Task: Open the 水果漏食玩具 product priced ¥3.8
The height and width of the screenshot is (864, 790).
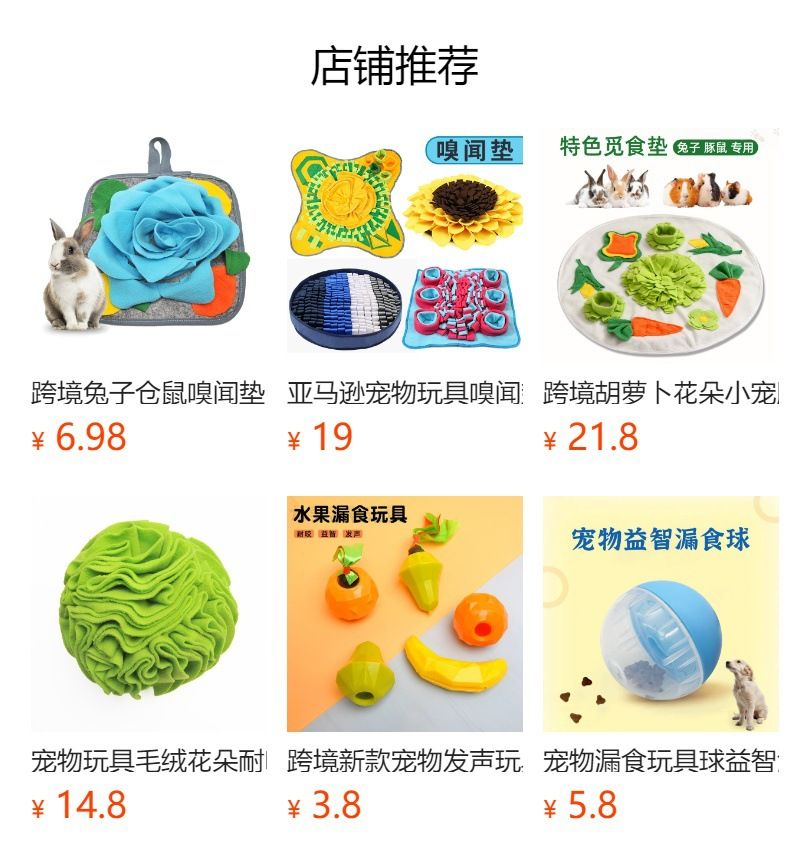Action: tap(405, 614)
